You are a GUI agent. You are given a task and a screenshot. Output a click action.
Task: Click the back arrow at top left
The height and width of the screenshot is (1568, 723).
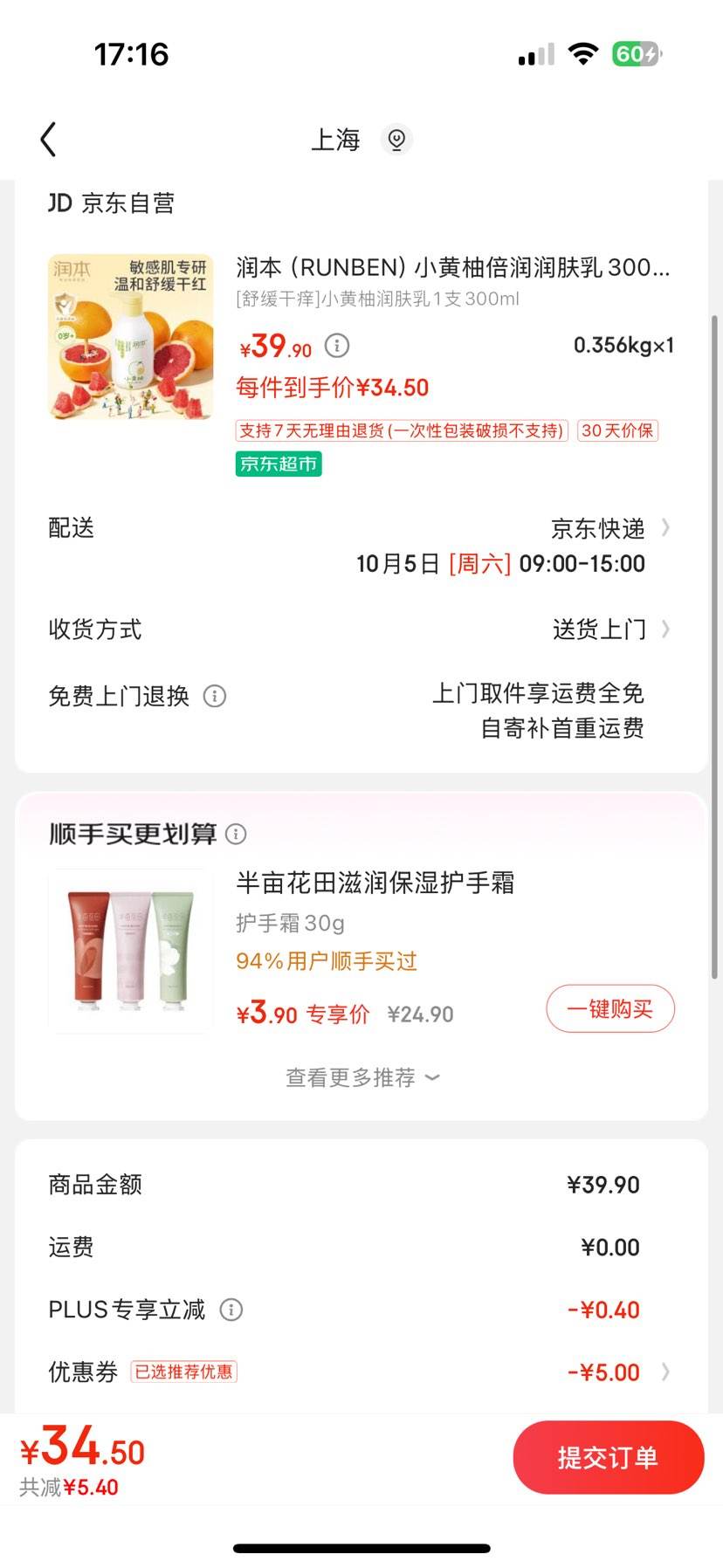pos(48,139)
